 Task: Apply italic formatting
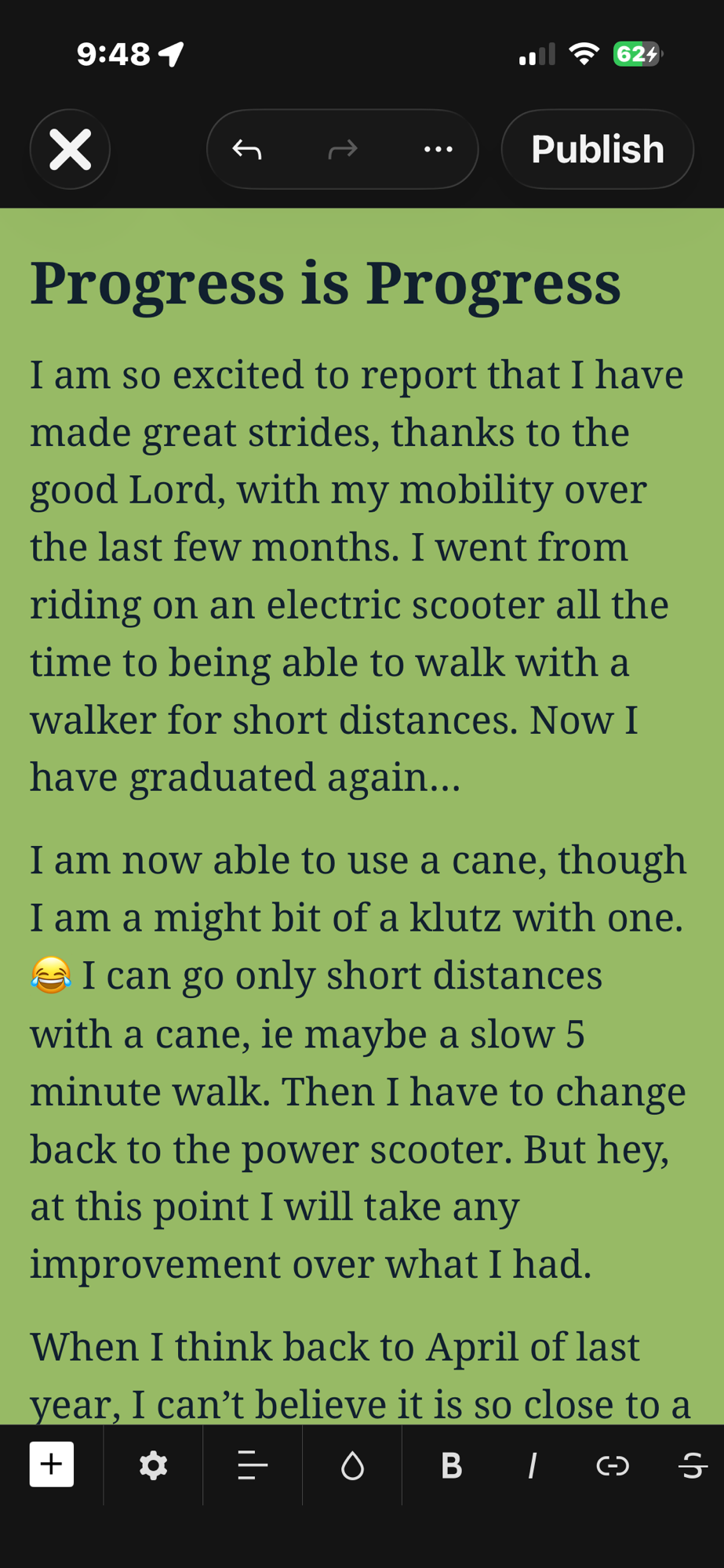click(x=532, y=1465)
